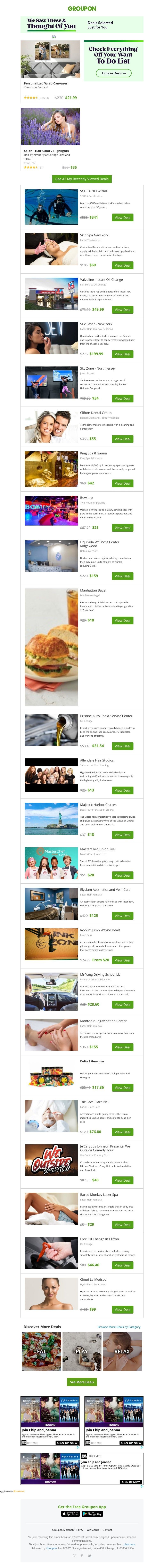Screen dimensions: 164x1568
Task: Open the EAT category tile
Action: tap(41, 1351)
